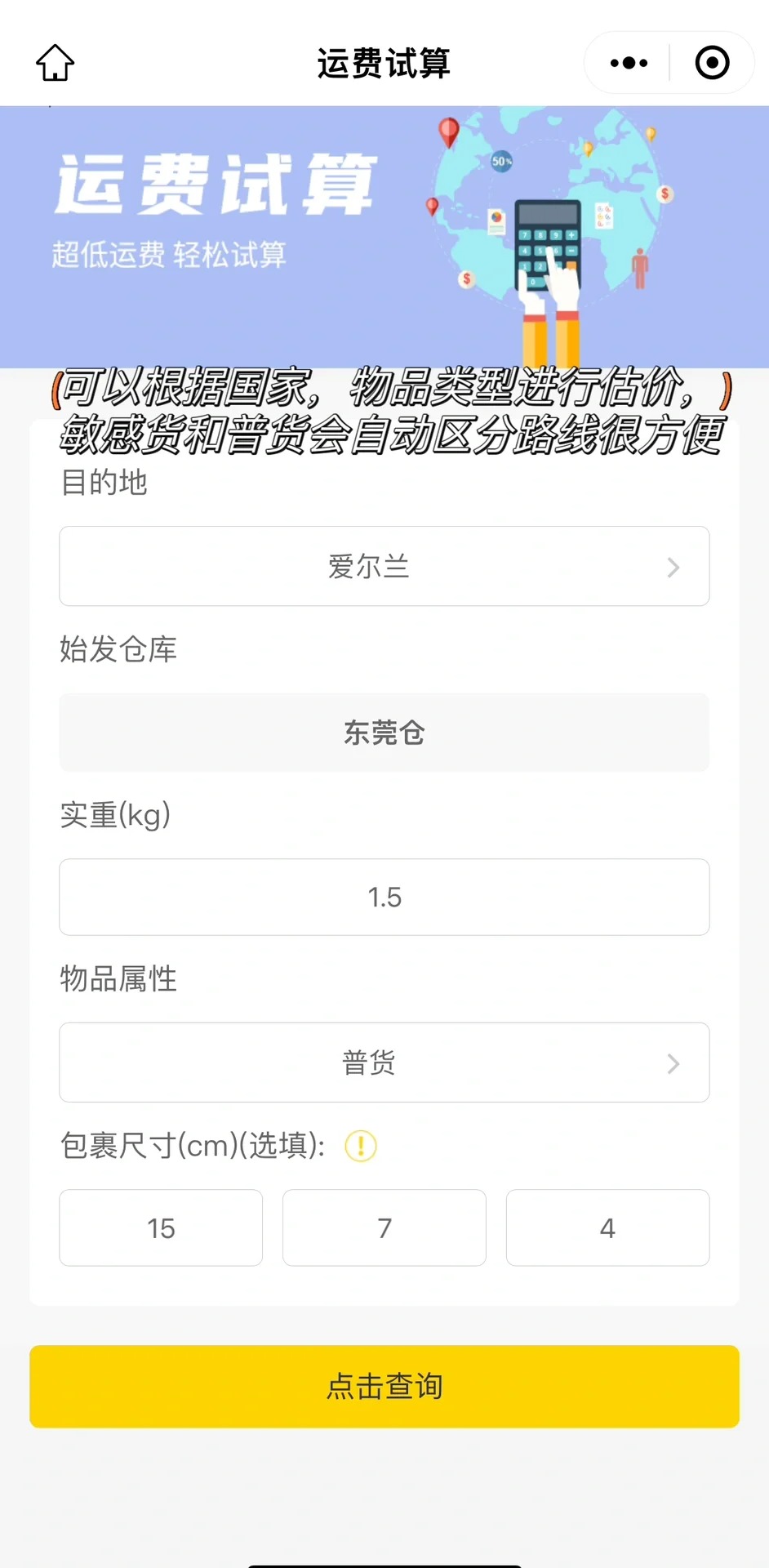Close the mini program via the circle icon

pos(712,63)
